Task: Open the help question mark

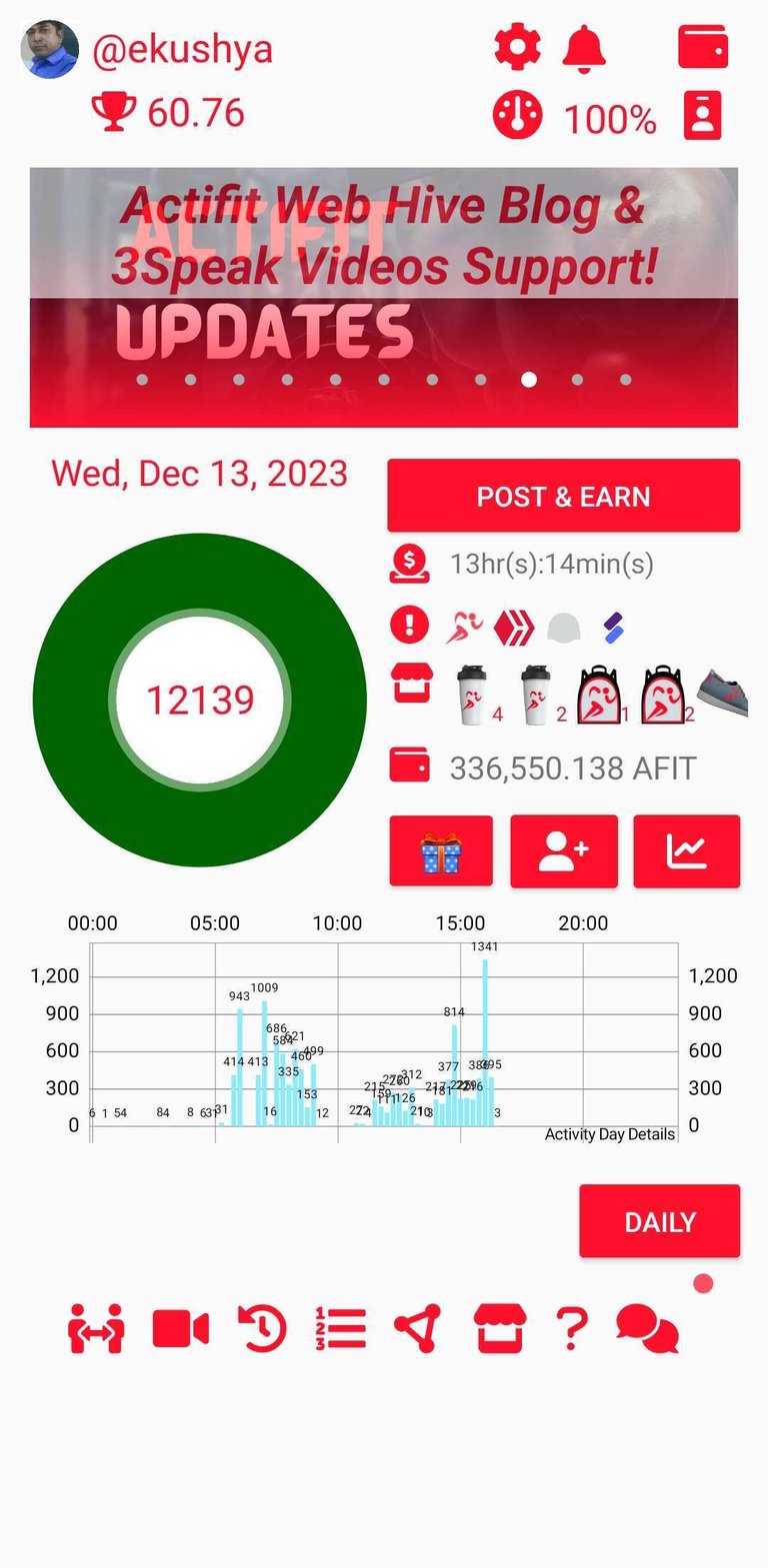Action: (571, 1330)
